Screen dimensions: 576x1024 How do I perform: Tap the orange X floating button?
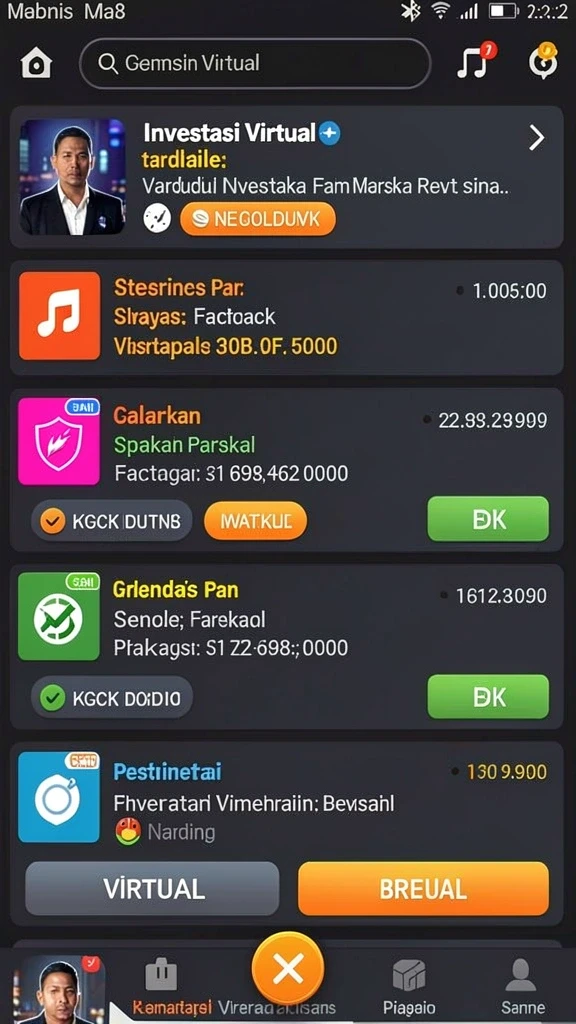tap(288, 968)
